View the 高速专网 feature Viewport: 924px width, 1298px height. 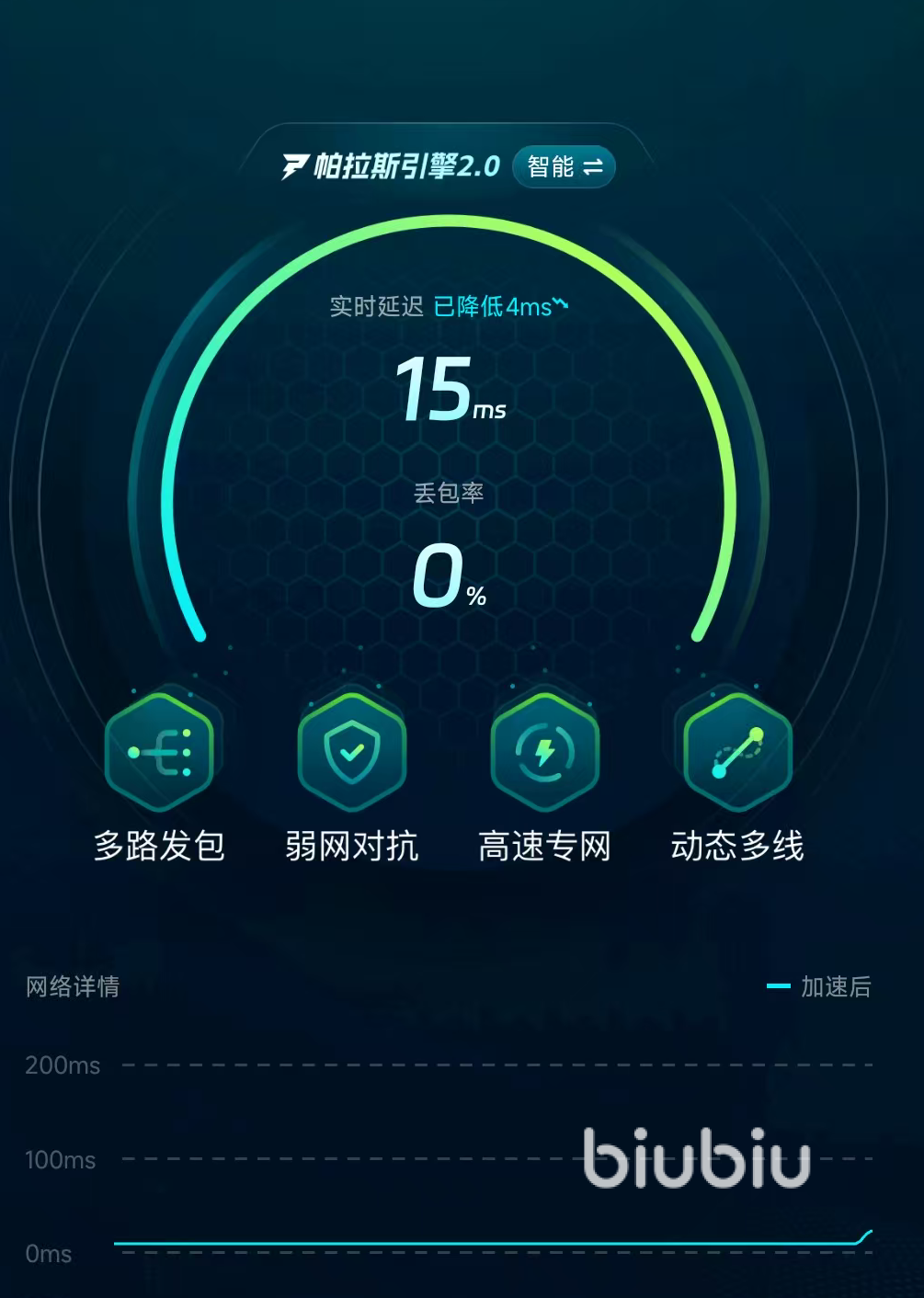point(545,752)
